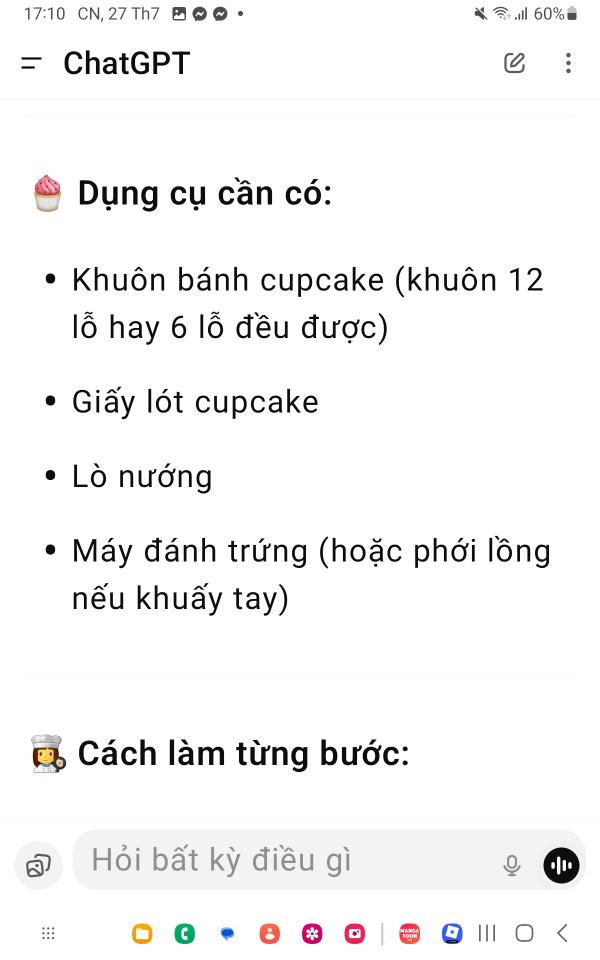This screenshot has width=600, height=960.
Task: Focus the "Hỏi bất kỳ điều gì" message field
Action: coord(288,860)
